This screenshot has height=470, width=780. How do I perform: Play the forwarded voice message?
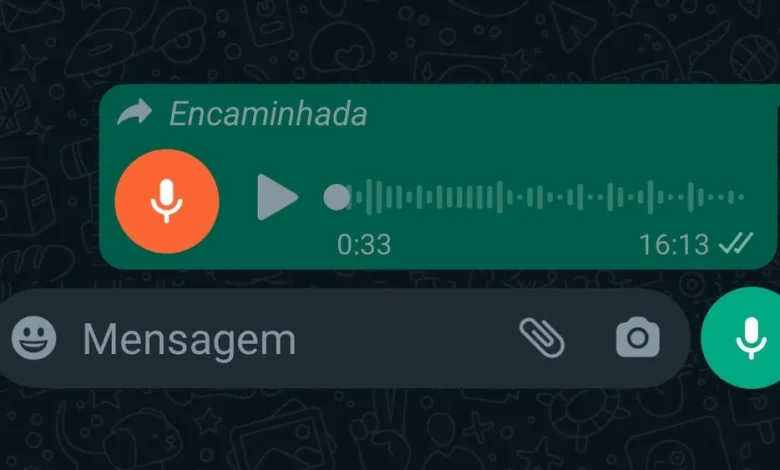coord(277,197)
